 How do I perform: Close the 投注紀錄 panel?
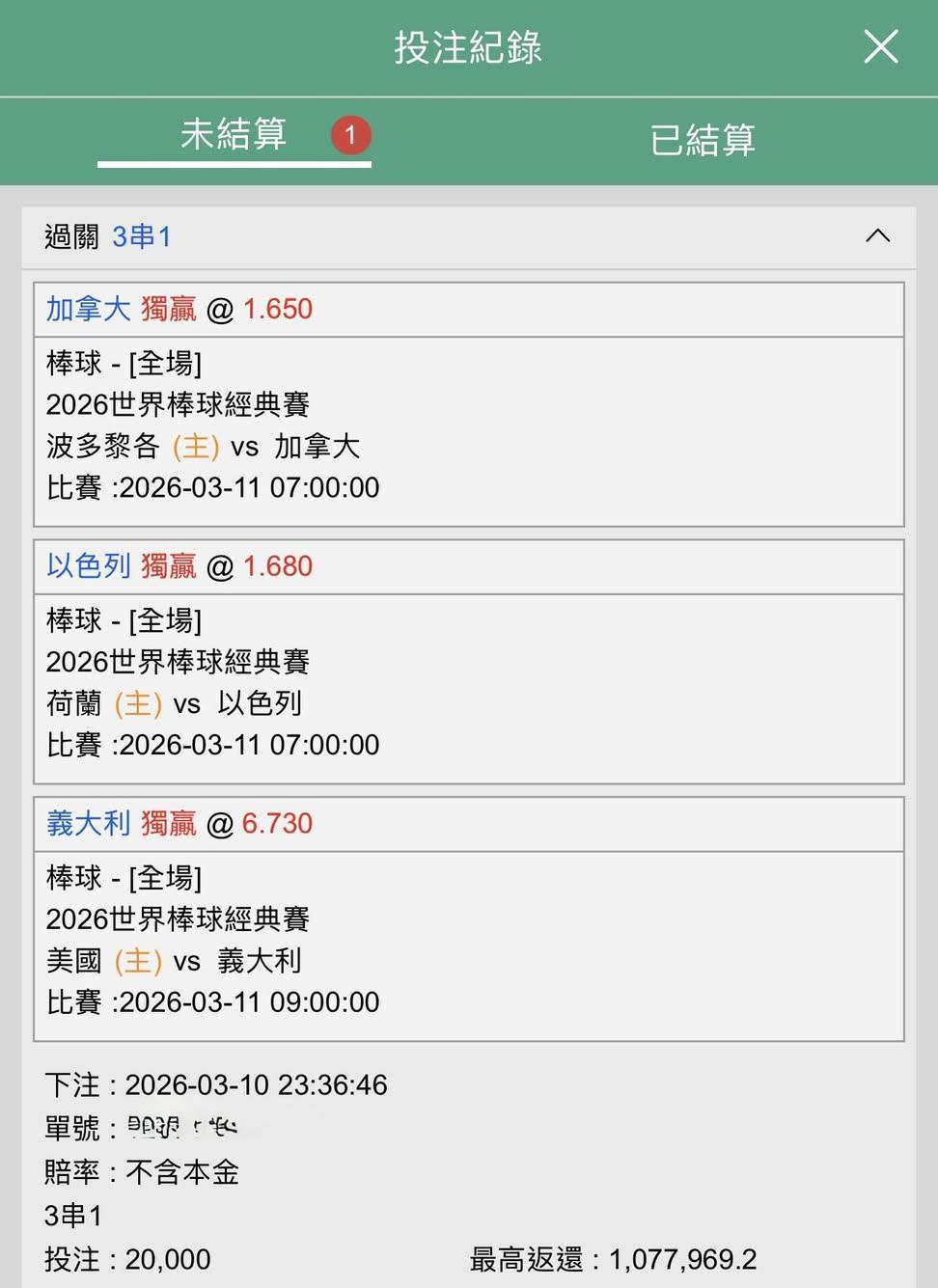[x=880, y=46]
